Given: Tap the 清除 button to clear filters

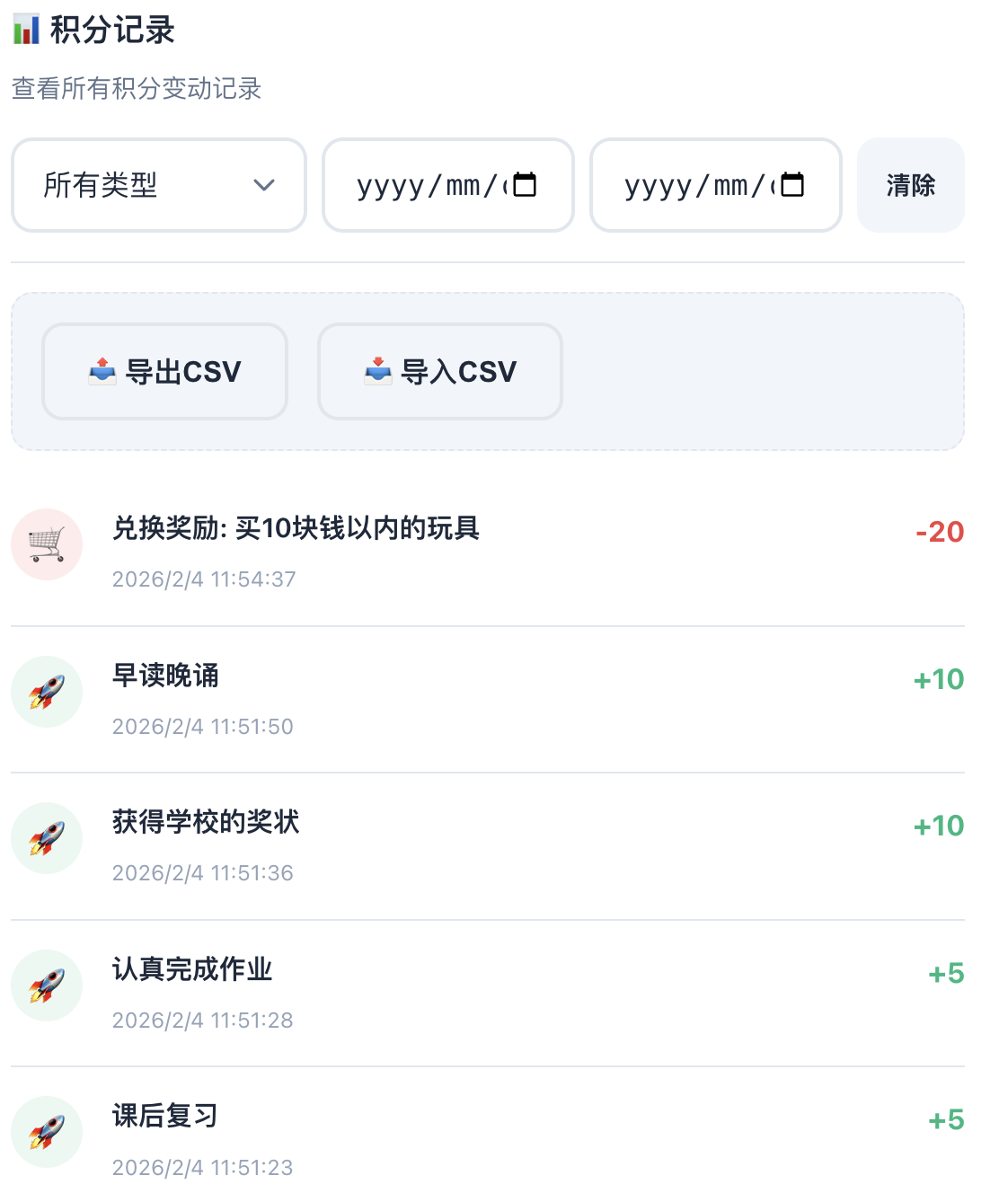Looking at the screenshot, I should 910,185.
